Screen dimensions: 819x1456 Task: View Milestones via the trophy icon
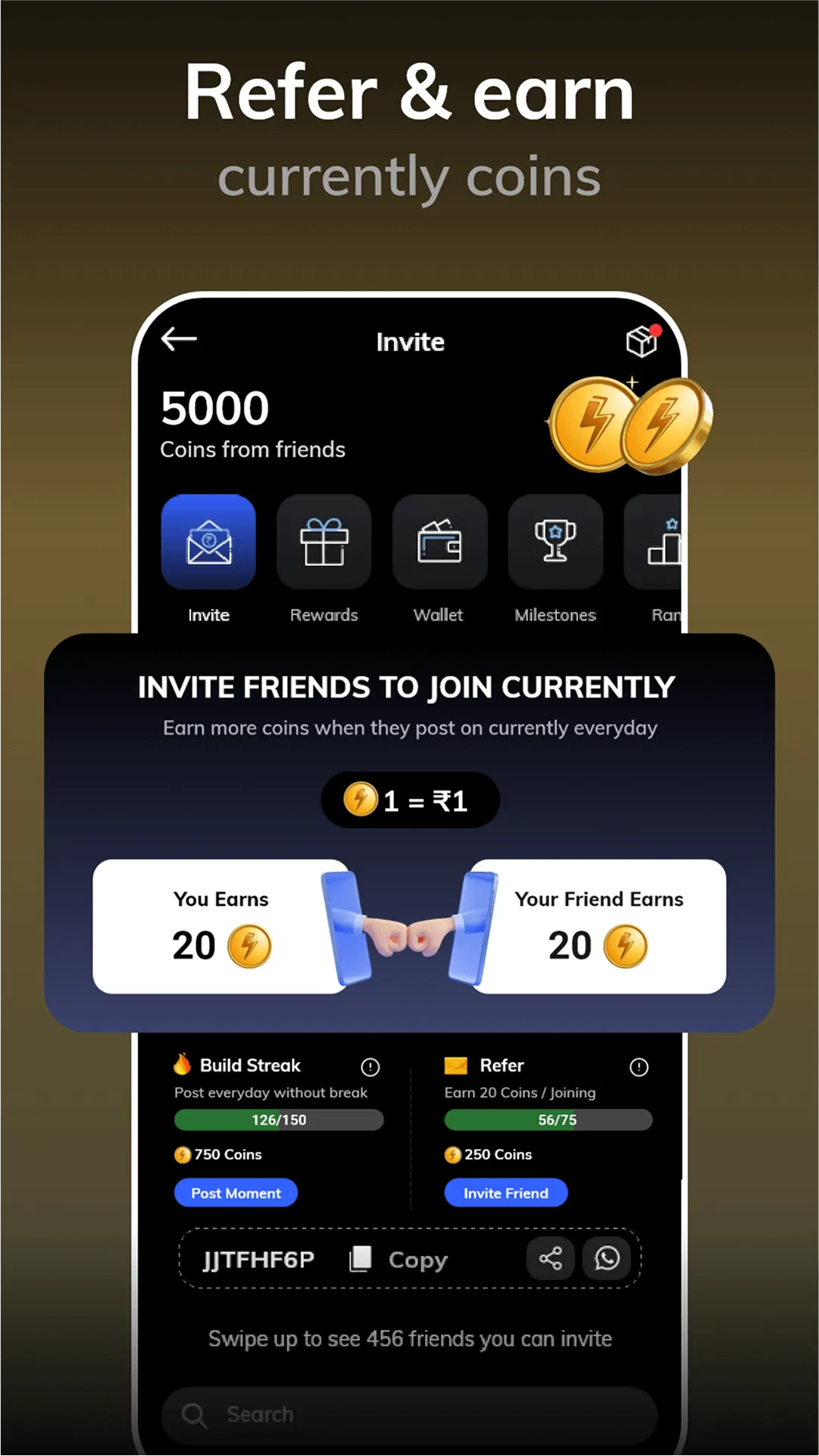click(555, 541)
